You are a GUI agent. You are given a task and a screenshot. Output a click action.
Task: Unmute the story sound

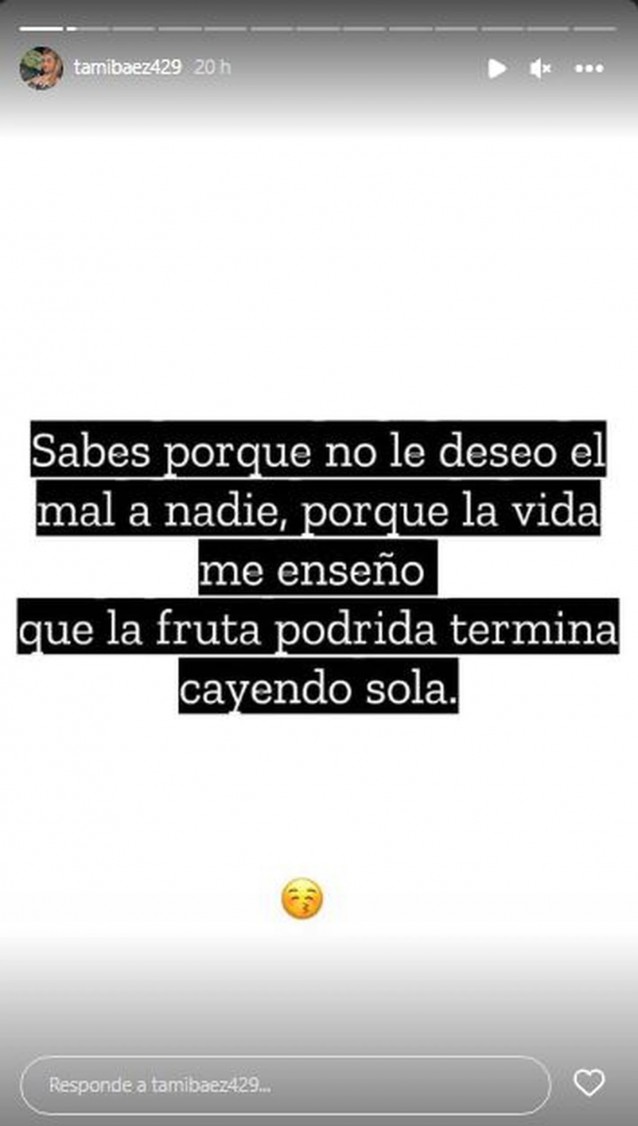tap(541, 69)
